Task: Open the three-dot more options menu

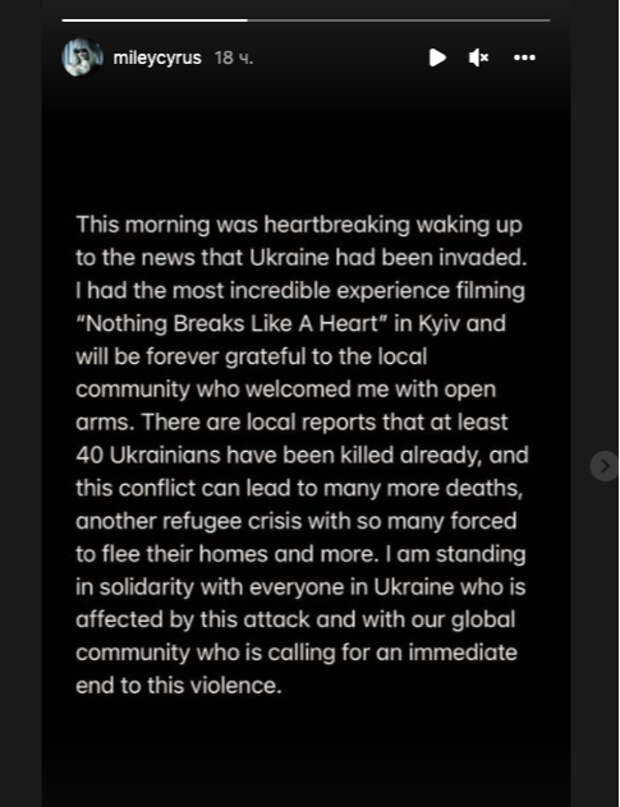Action: click(524, 58)
